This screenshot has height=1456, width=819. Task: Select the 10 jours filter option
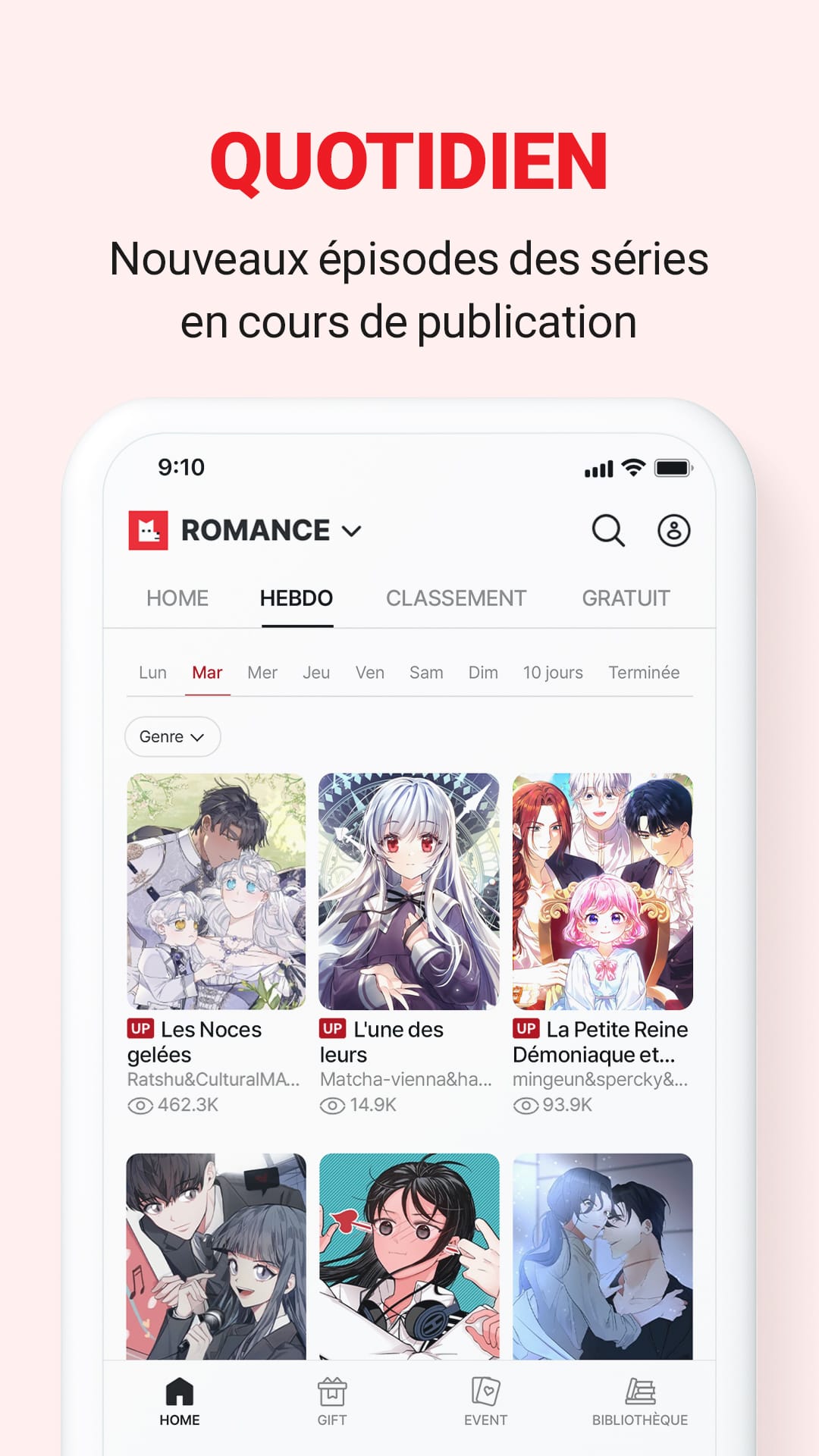pos(554,672)
